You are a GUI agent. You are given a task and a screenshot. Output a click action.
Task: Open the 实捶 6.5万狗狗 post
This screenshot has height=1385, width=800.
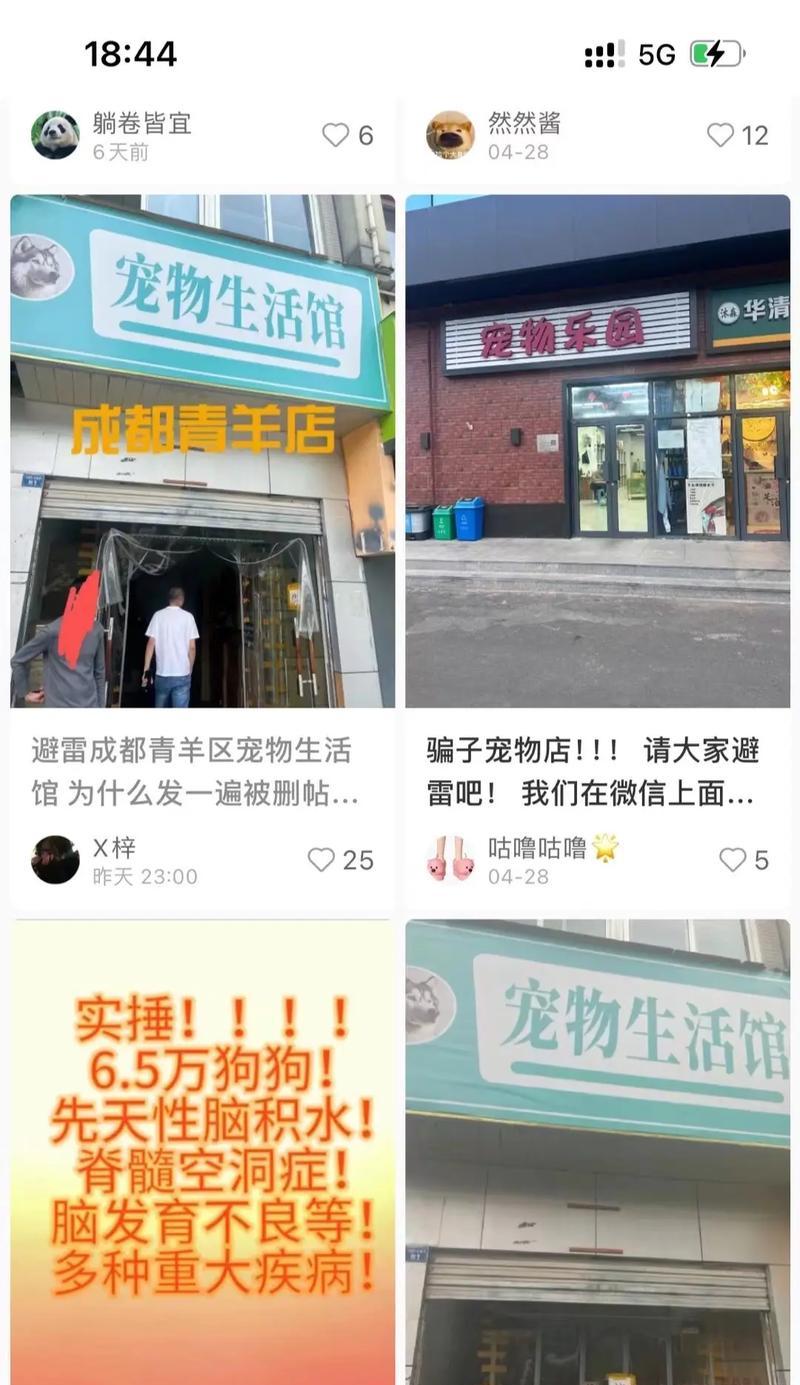(202, 1150)
